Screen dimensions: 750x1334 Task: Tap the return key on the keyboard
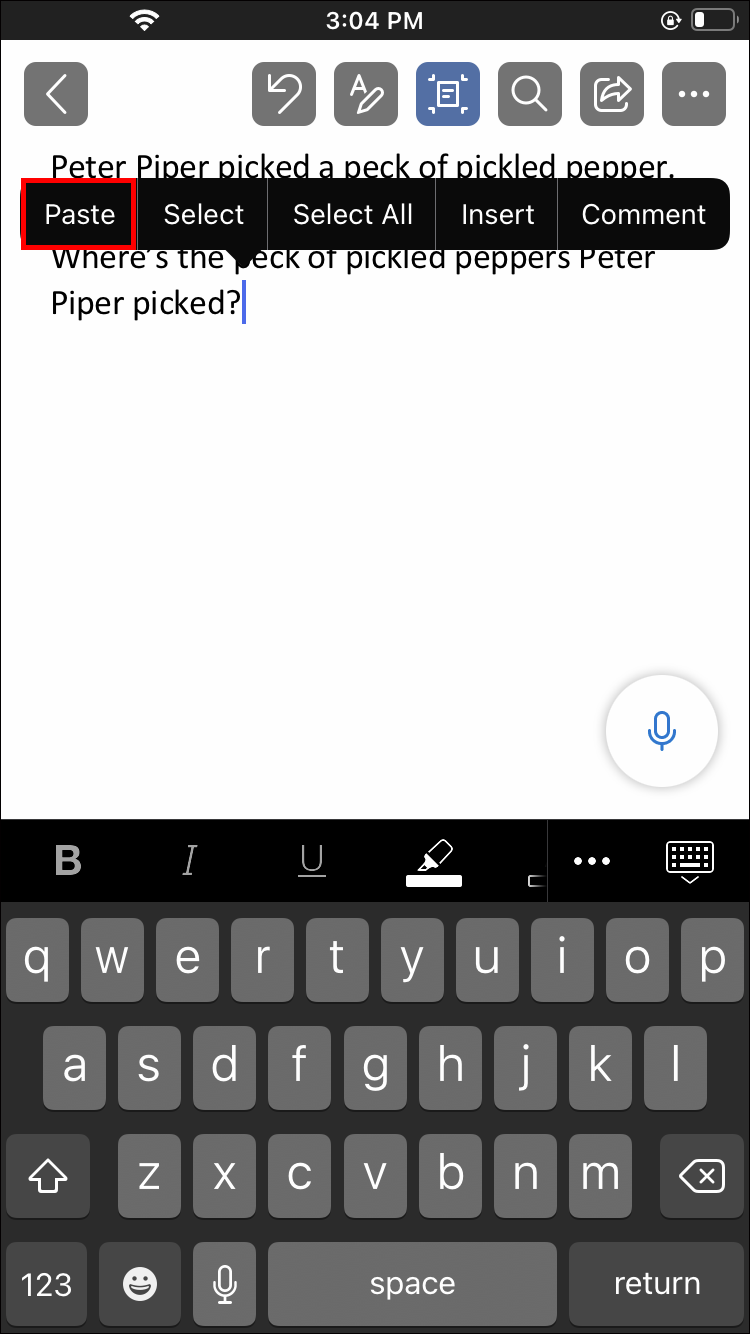[655, 1283]
